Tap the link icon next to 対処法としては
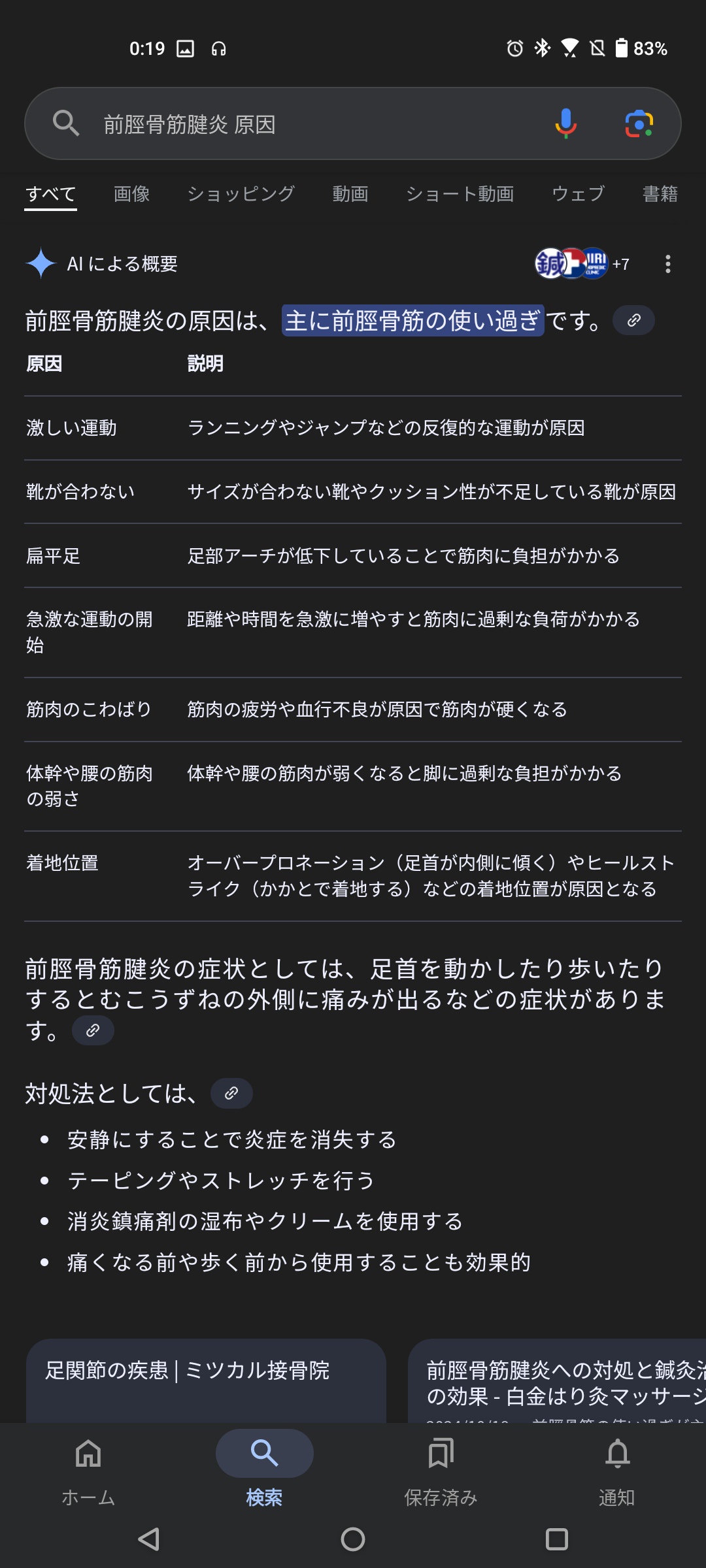 tap(231, 1094)
